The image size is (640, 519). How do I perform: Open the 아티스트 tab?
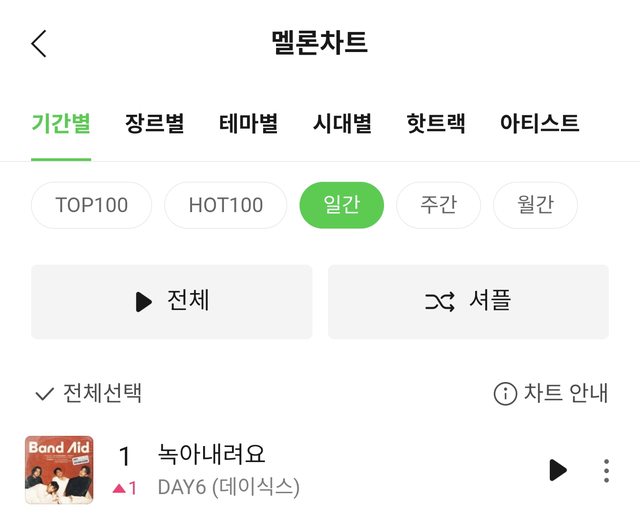pyautogui.click(x=539, y=124)
